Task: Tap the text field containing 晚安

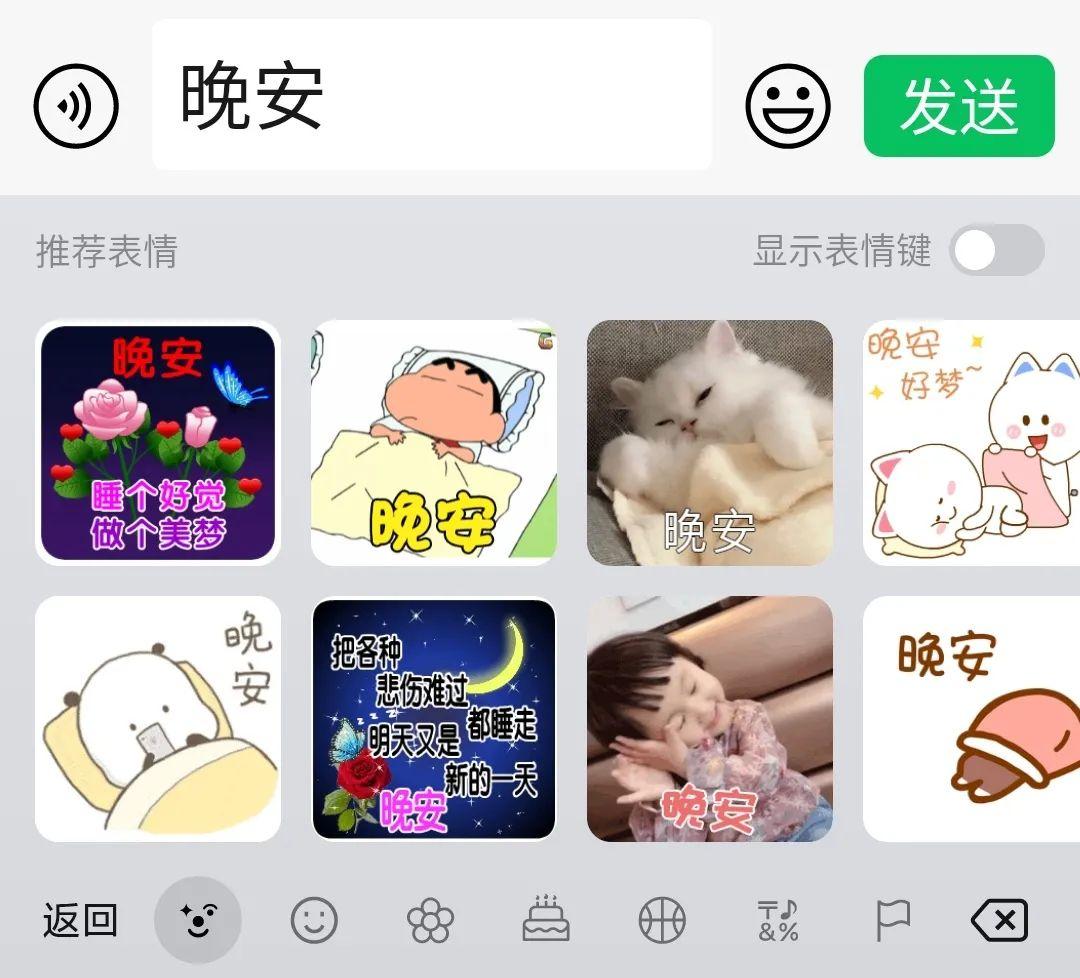Action: tap(431, 95)
